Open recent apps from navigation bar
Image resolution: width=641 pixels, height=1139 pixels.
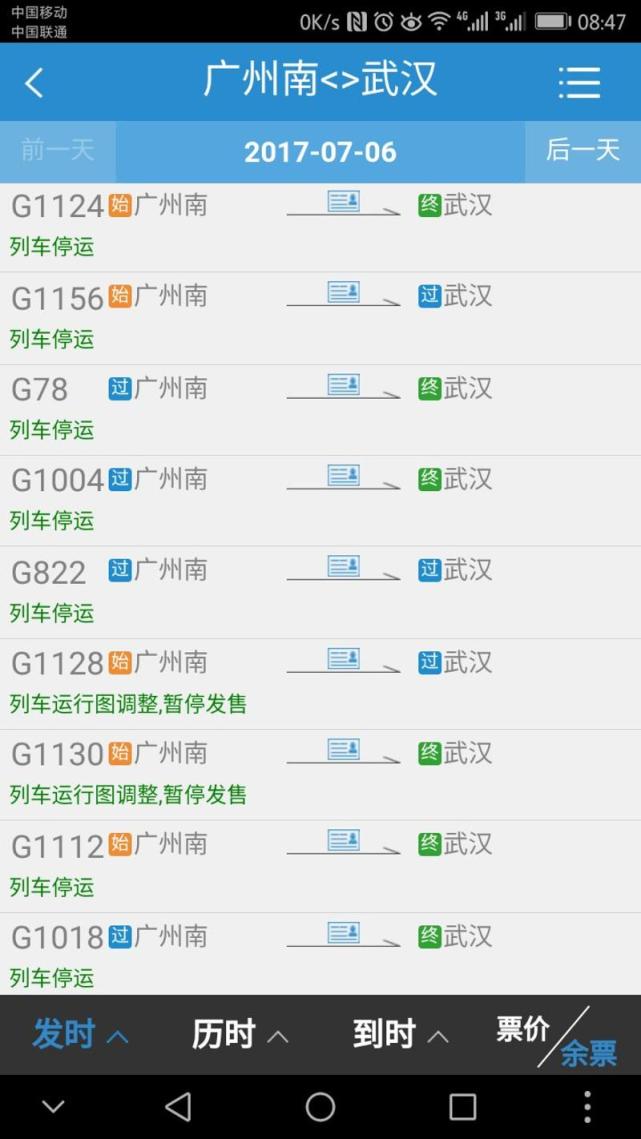(462, 1106)
